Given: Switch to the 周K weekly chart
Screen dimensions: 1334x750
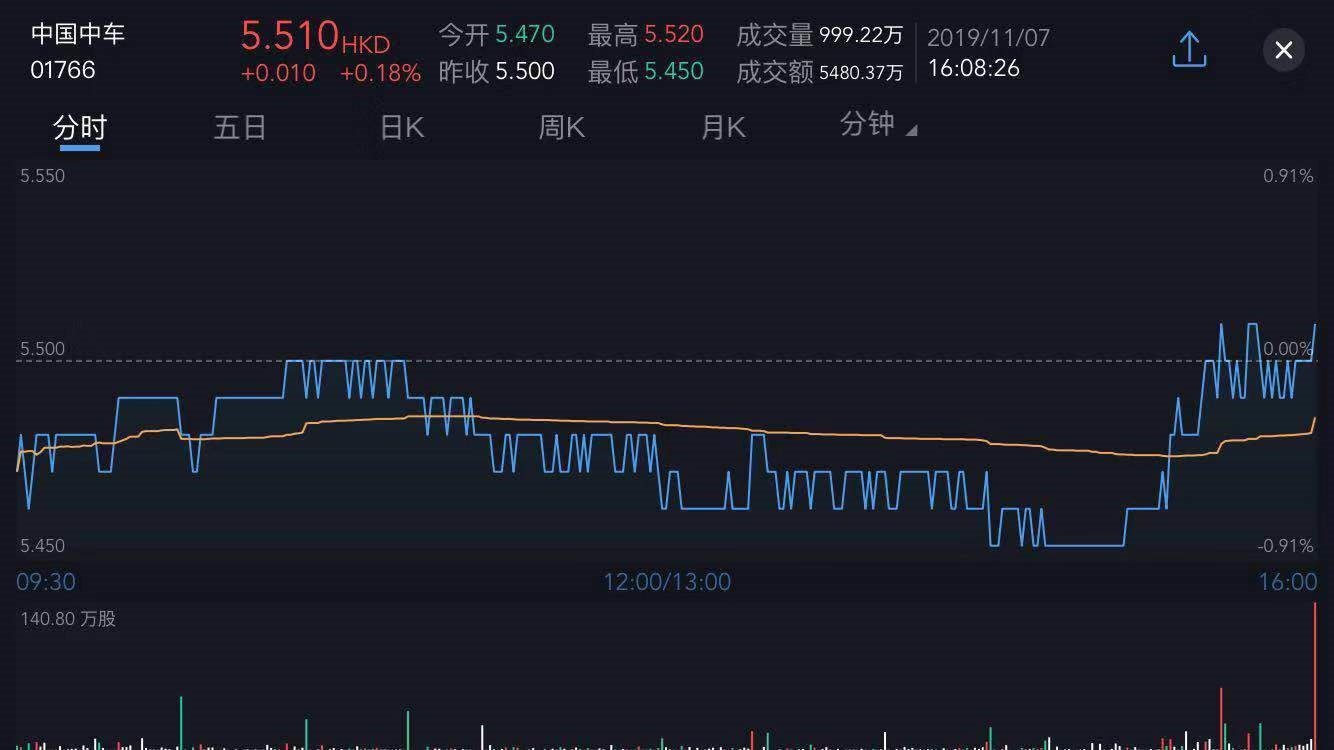Looking at the screenshot, I should (562, 128).
